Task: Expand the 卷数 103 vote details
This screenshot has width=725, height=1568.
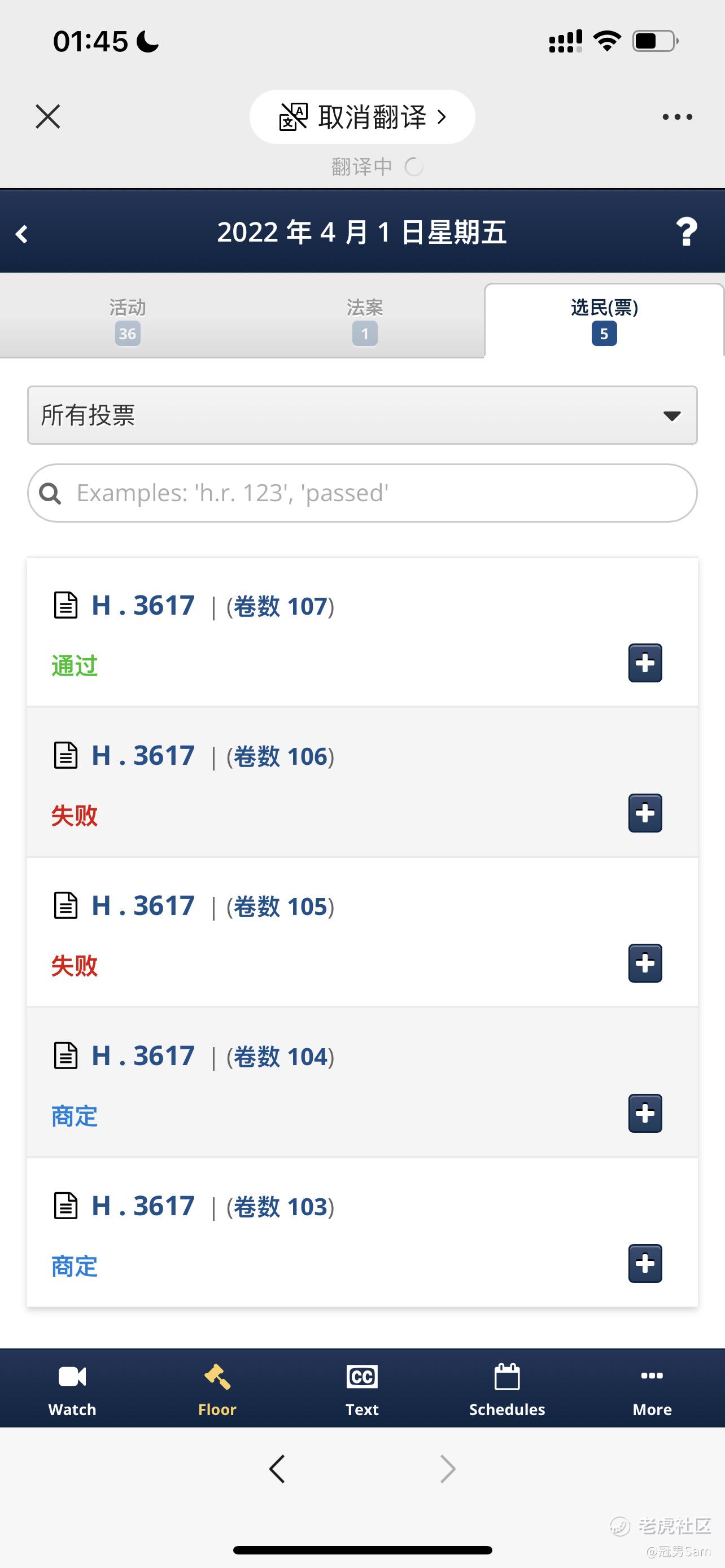Action: tap(645, 1264)
